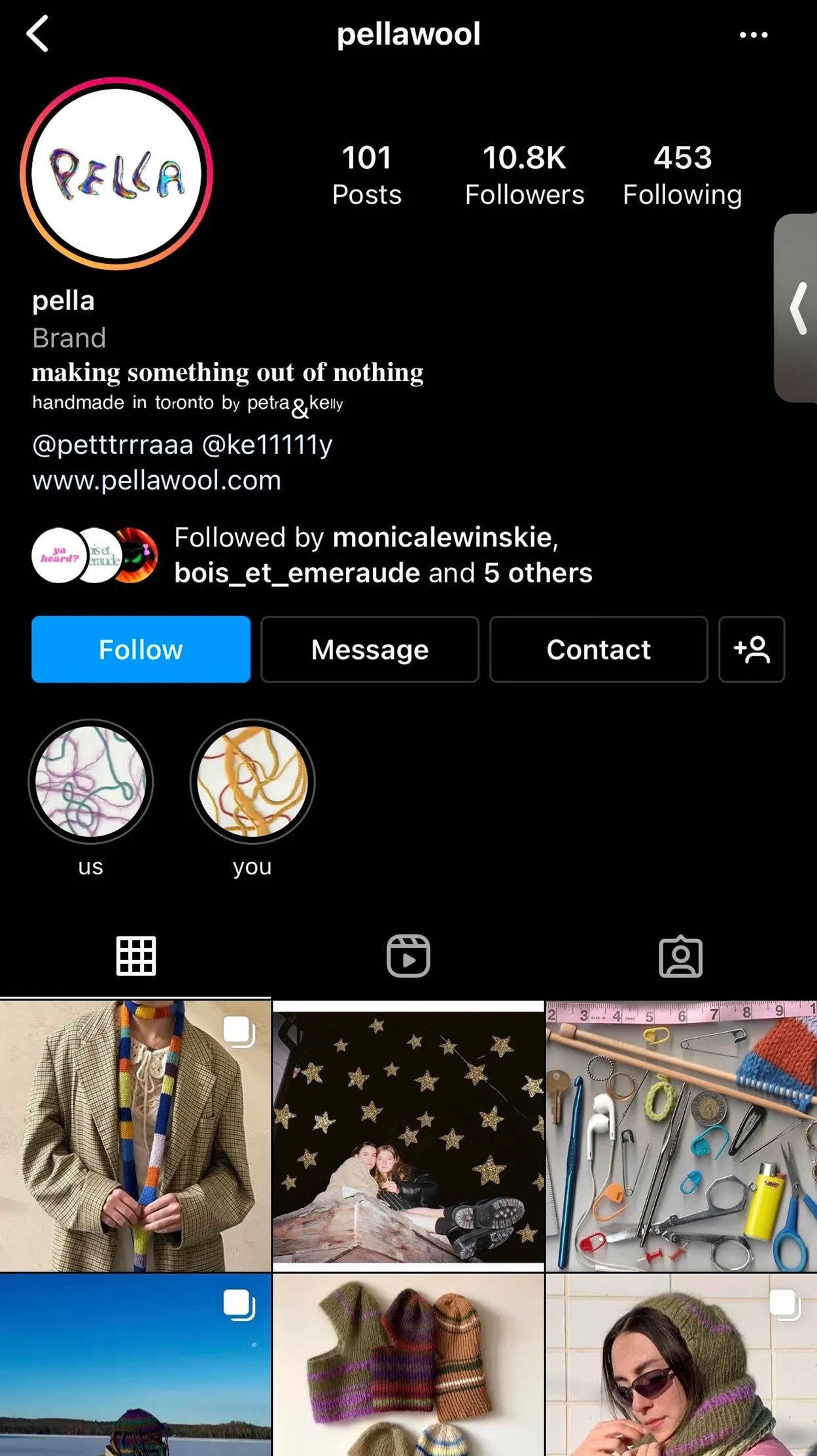Open the three-dot options menu
This screenshot has height=1456, width=817.
753,35
